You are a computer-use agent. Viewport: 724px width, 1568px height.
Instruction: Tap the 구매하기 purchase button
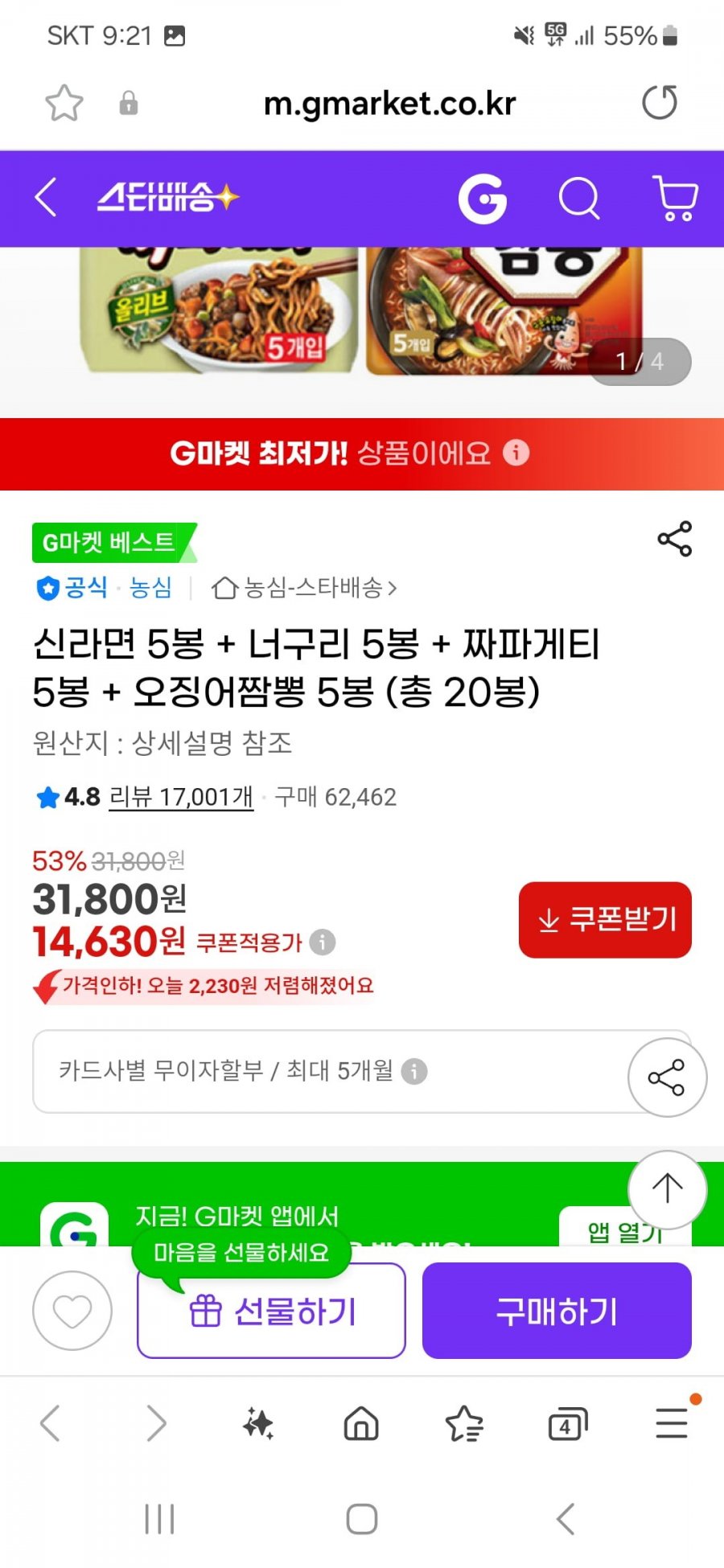pyautogui.click(x=557, y=1311)
